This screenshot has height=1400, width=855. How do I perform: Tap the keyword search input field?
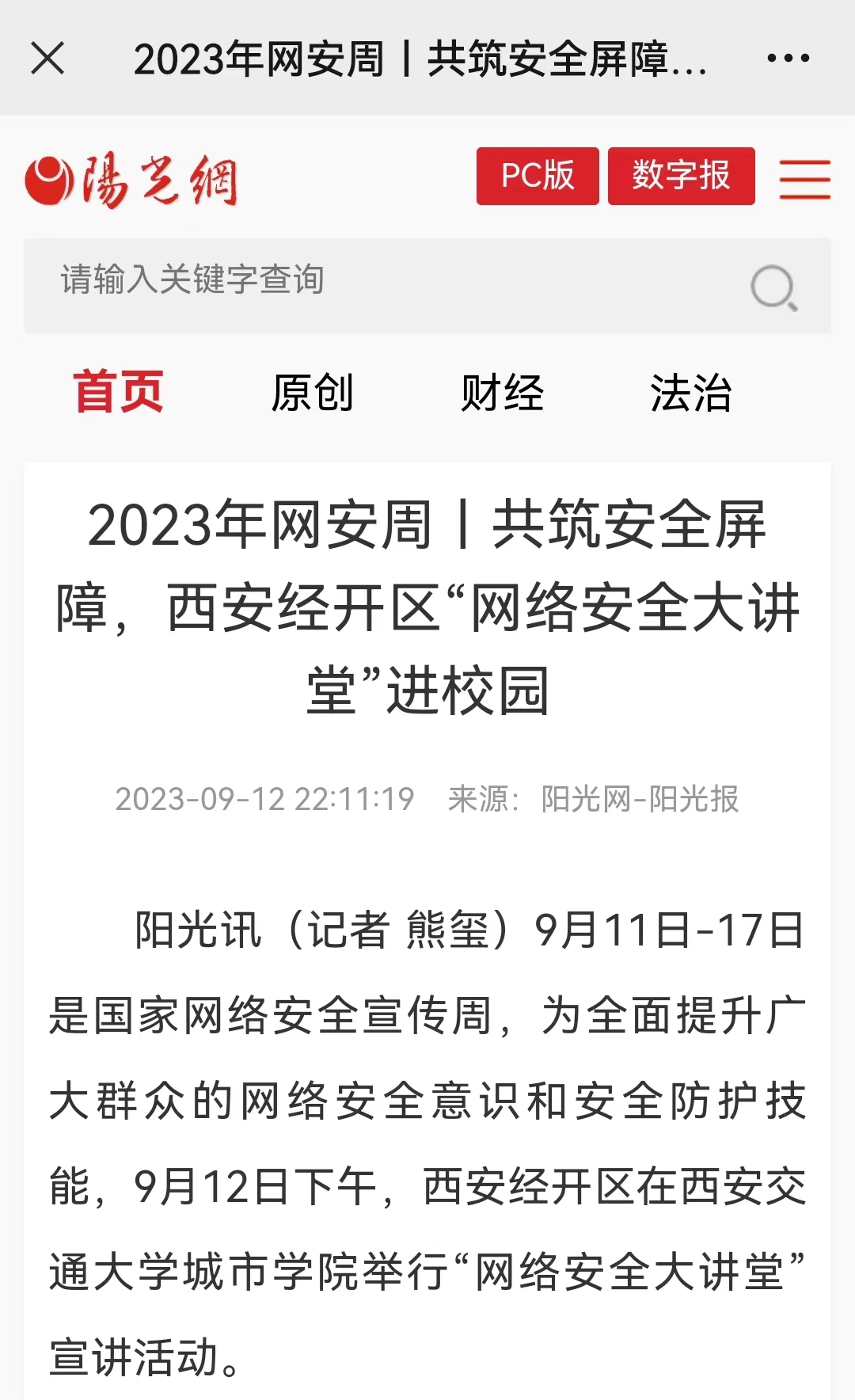point(380,282)
